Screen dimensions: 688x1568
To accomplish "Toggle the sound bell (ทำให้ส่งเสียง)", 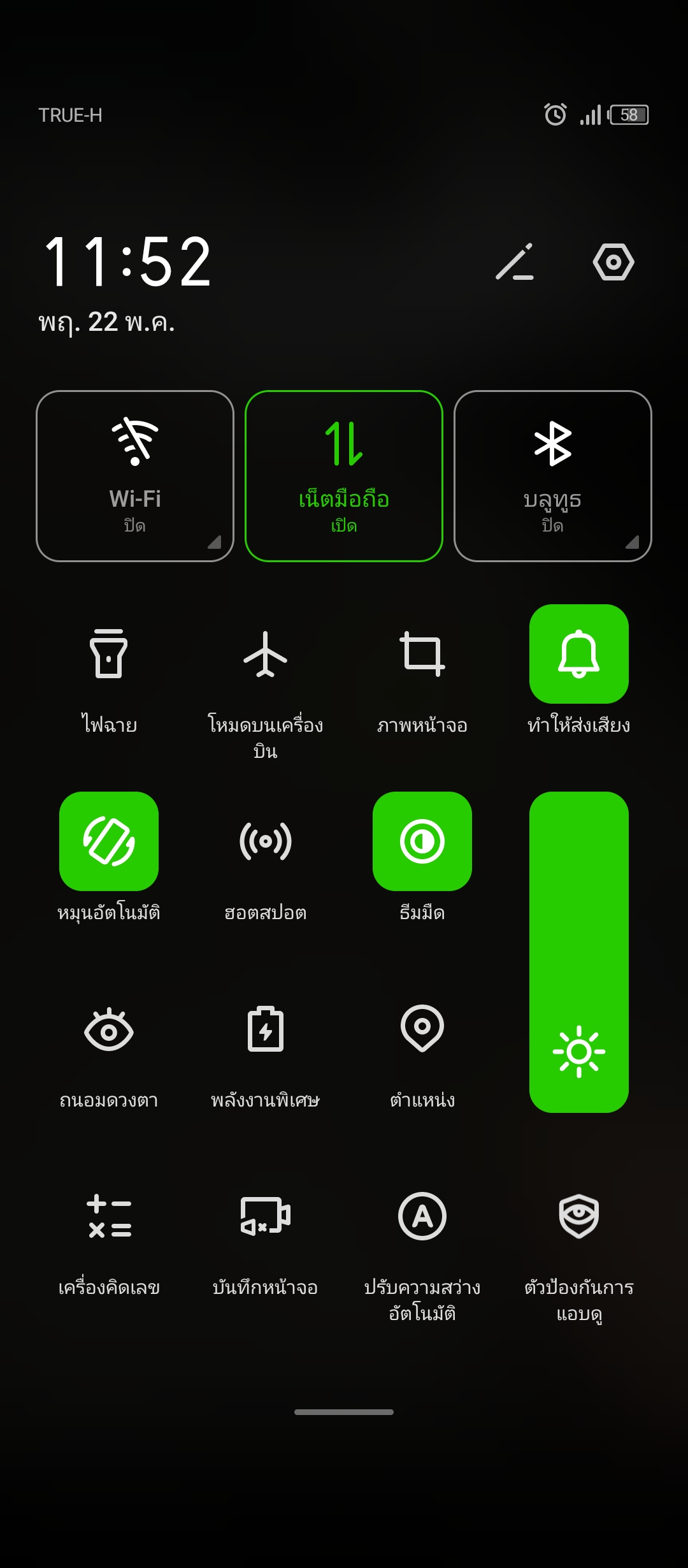I will 579,654.
